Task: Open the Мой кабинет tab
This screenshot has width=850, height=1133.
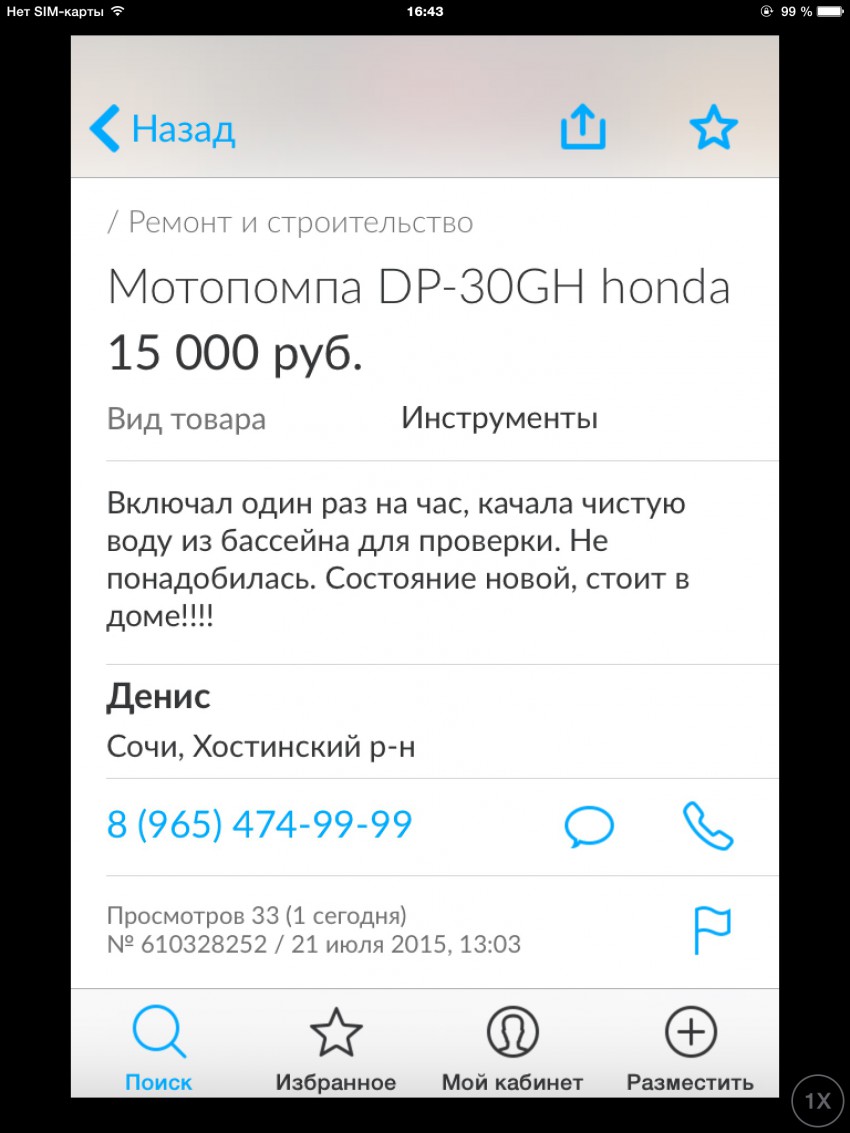Action: (x=512, y=1048)
